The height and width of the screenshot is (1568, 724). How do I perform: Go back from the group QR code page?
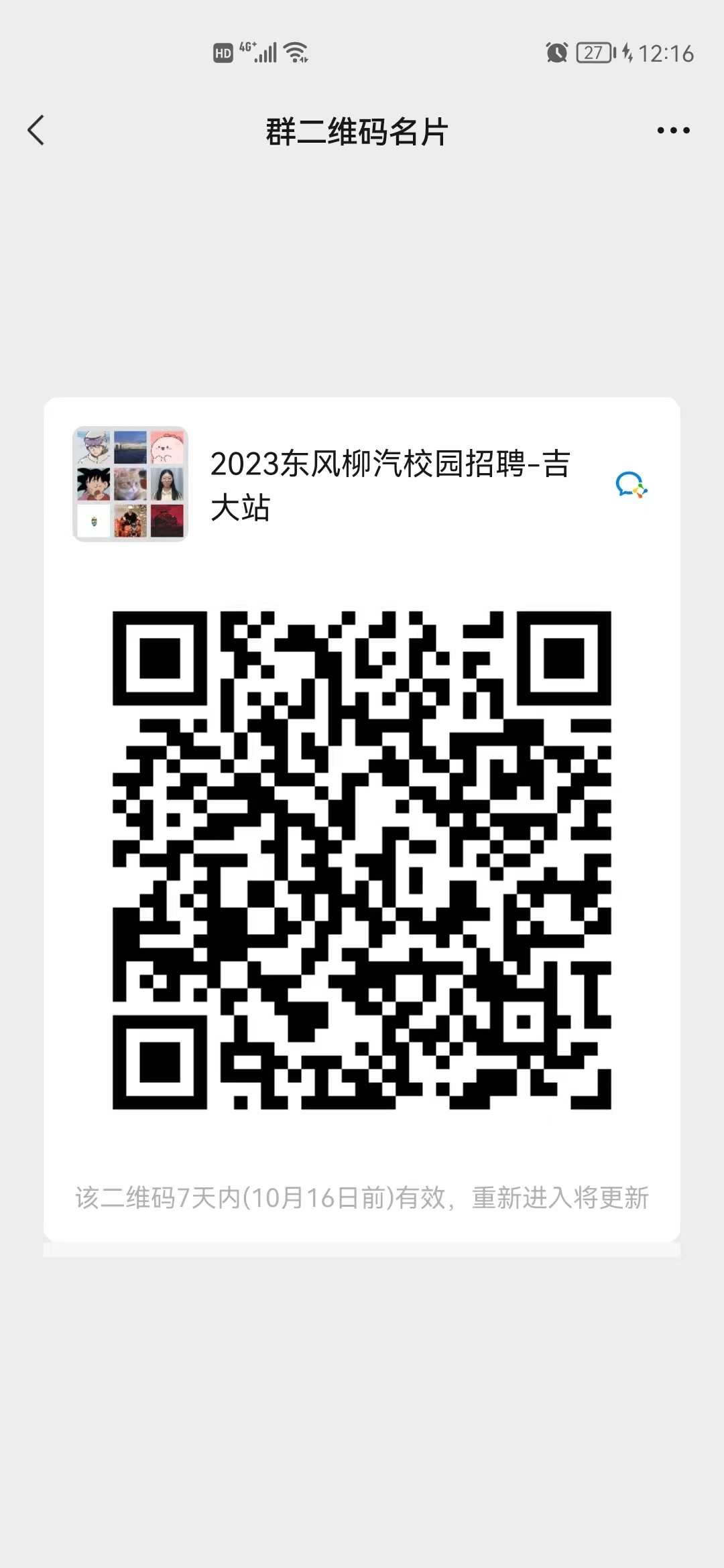[36, 130]
